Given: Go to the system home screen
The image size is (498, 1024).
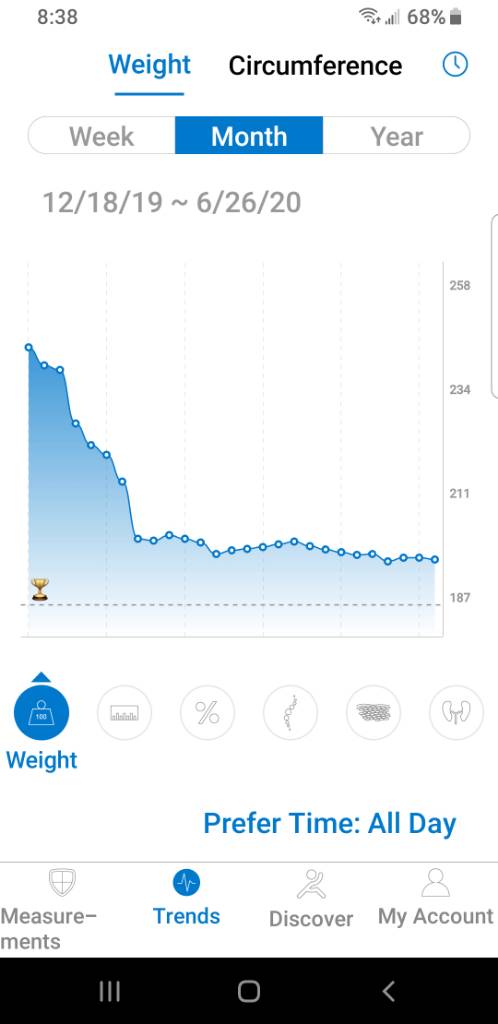Looking at the screenshot, I should click(x=249, y=991).
